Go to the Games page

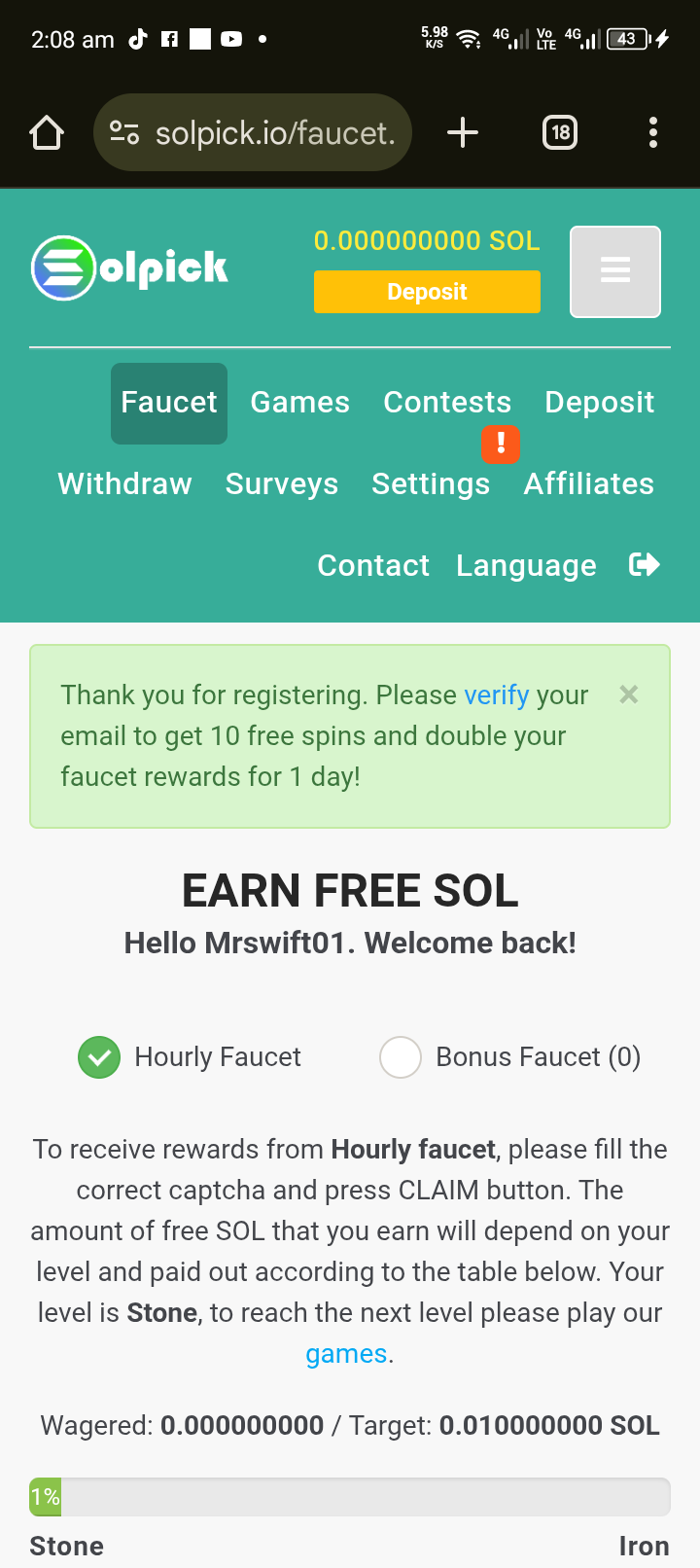(299, 403)
